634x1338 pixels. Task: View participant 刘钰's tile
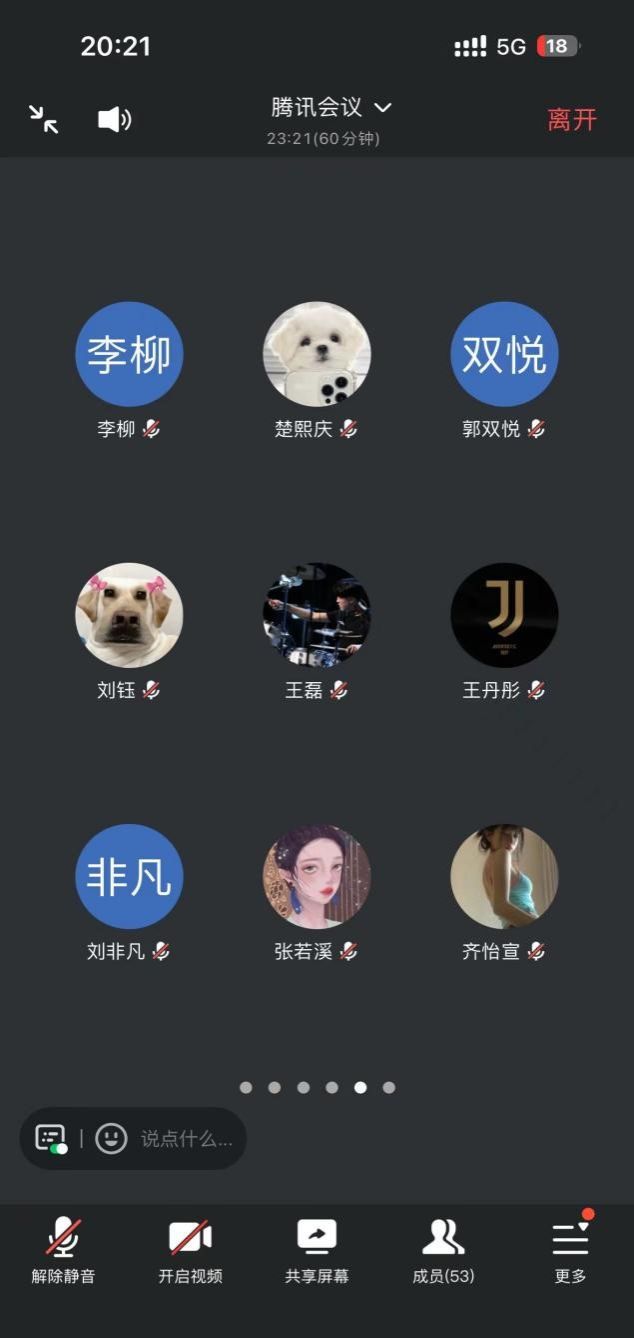pos(129,616)
